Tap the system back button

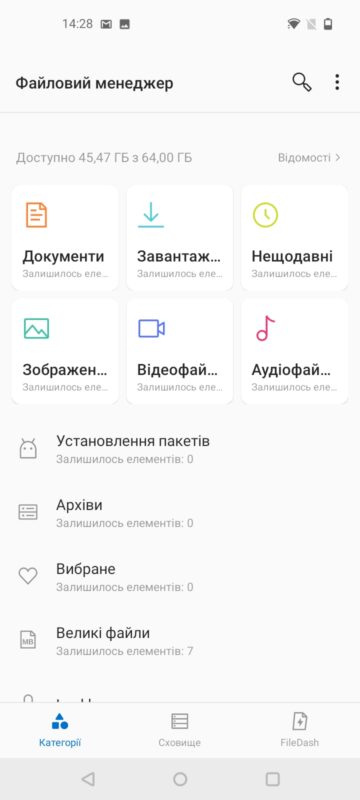click(88, 779)
